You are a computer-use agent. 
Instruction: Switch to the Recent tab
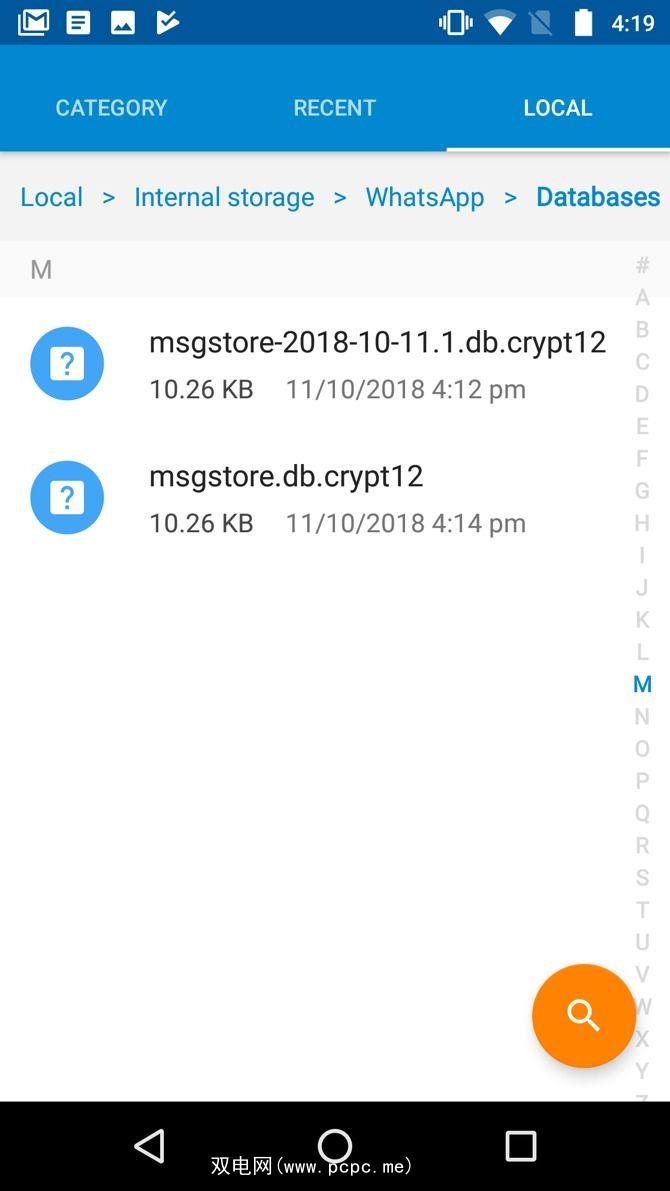(x=334, y=107)
